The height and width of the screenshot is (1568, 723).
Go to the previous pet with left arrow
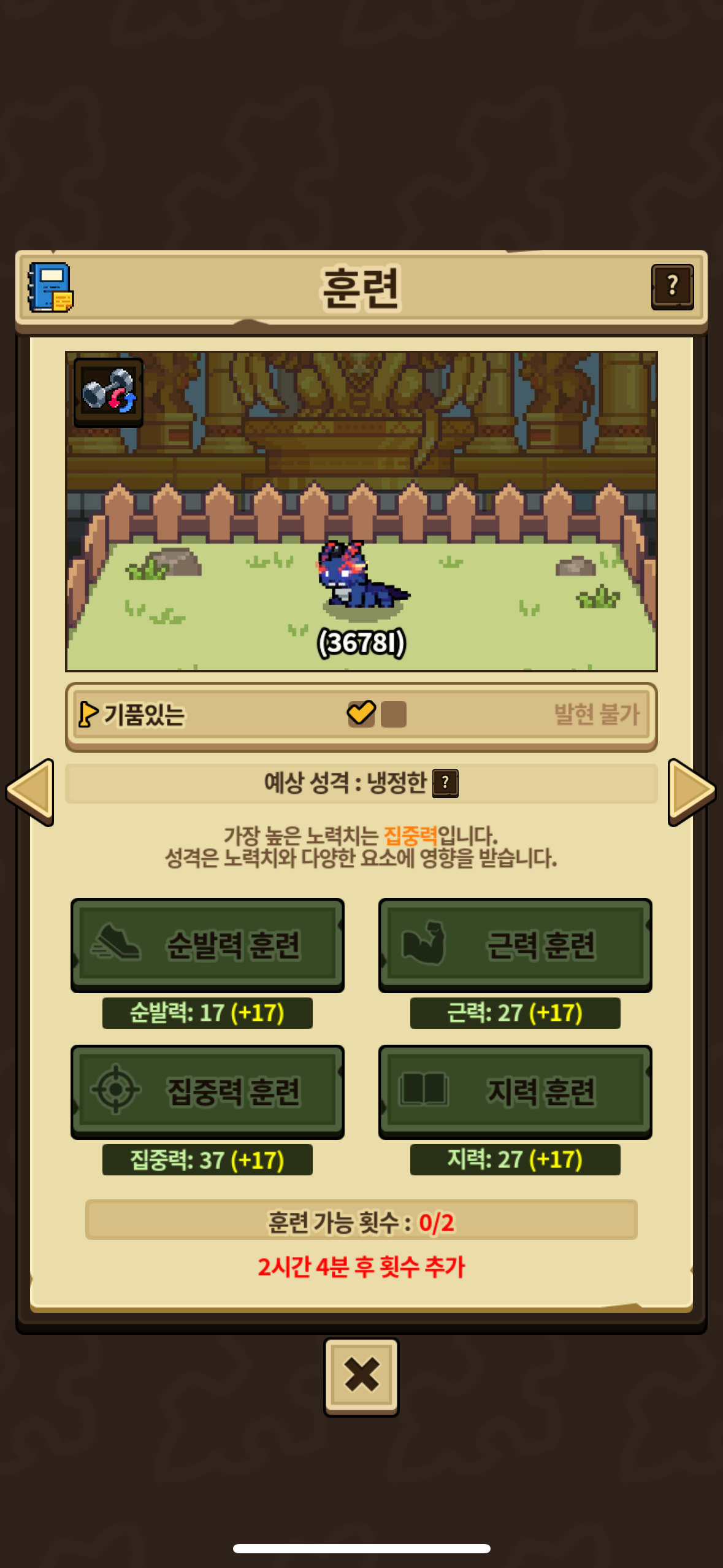31,791
